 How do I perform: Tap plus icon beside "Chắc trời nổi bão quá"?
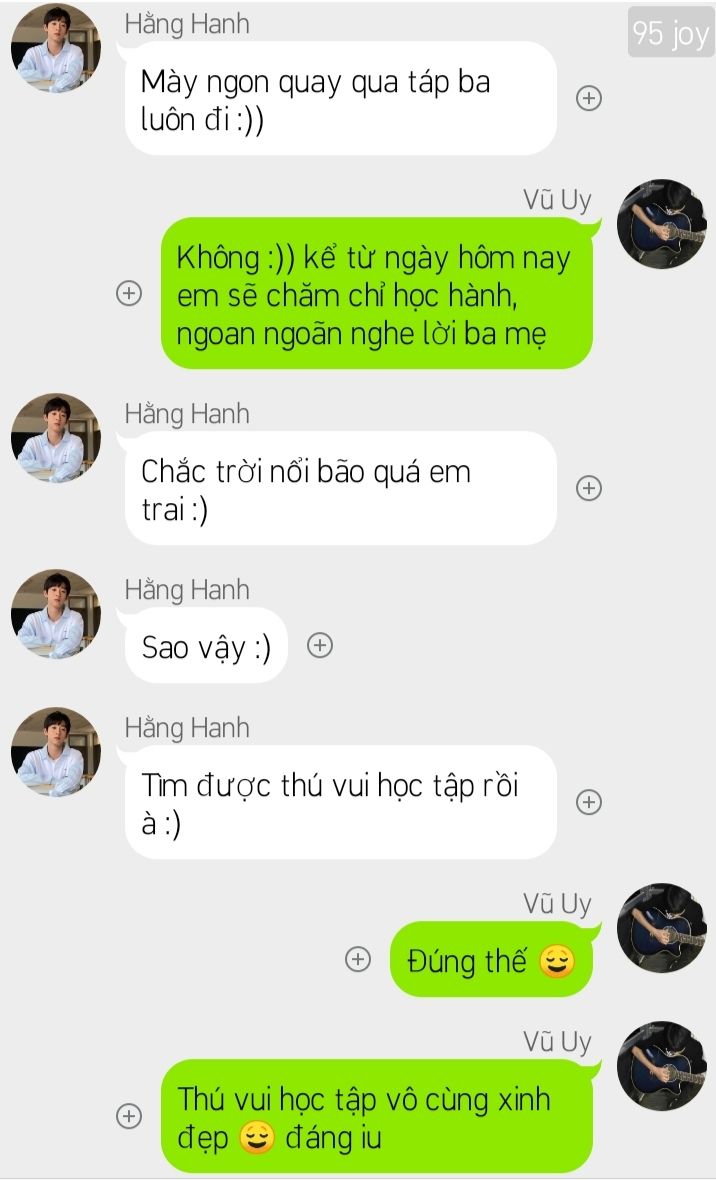589,488
